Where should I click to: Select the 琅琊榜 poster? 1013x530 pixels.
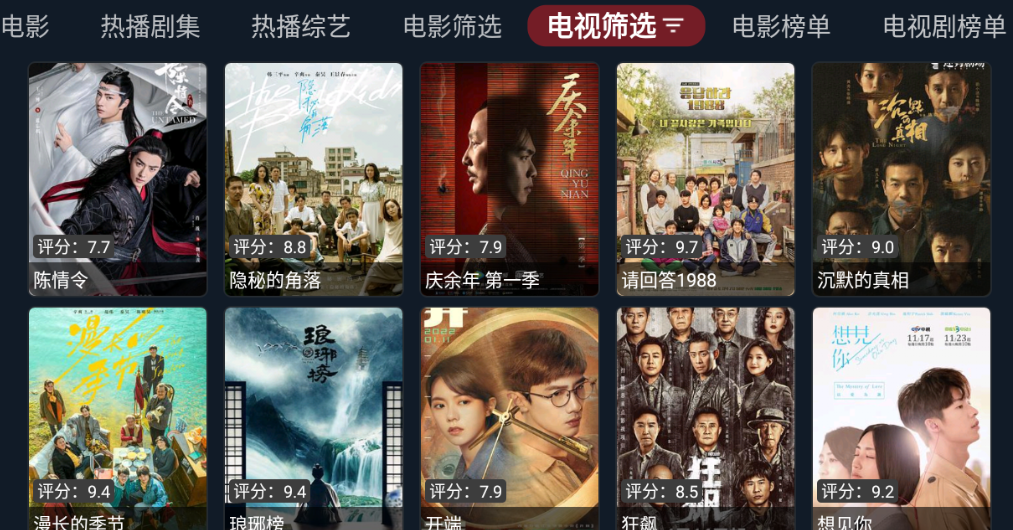(314, 418)
